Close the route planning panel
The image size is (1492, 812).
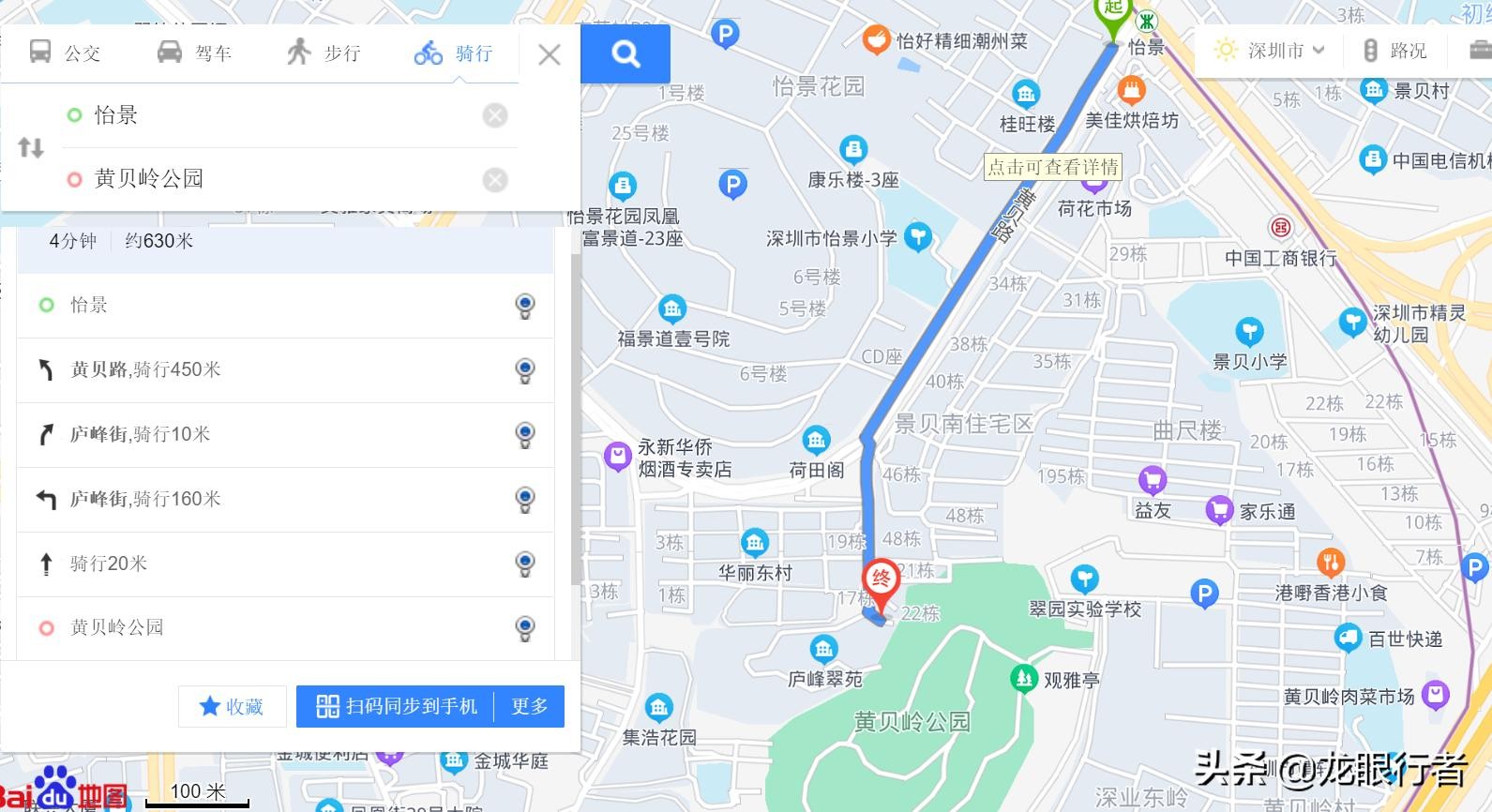(x=550, y=54)
